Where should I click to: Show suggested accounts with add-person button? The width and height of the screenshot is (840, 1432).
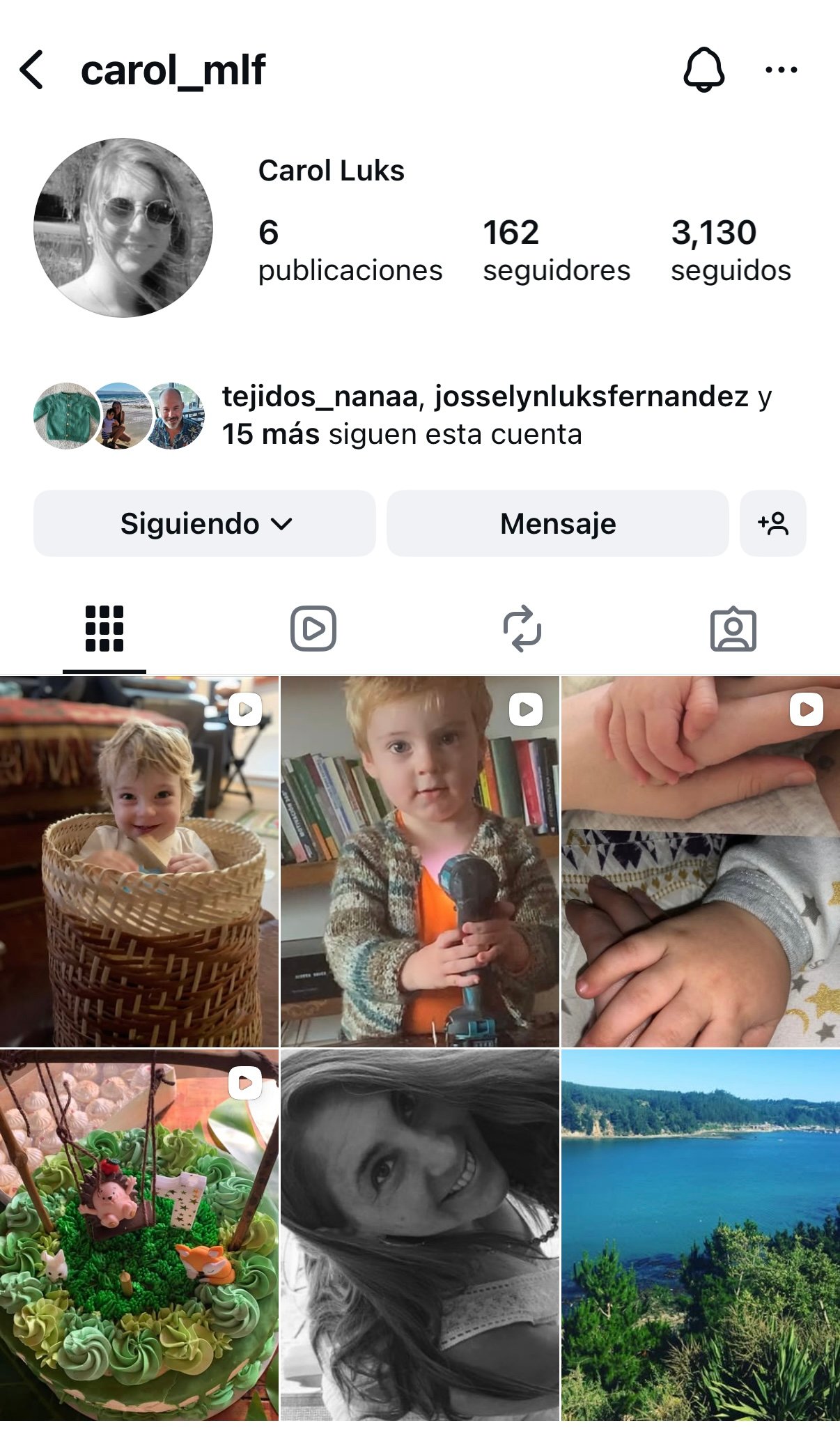click(x=772, y=523)
